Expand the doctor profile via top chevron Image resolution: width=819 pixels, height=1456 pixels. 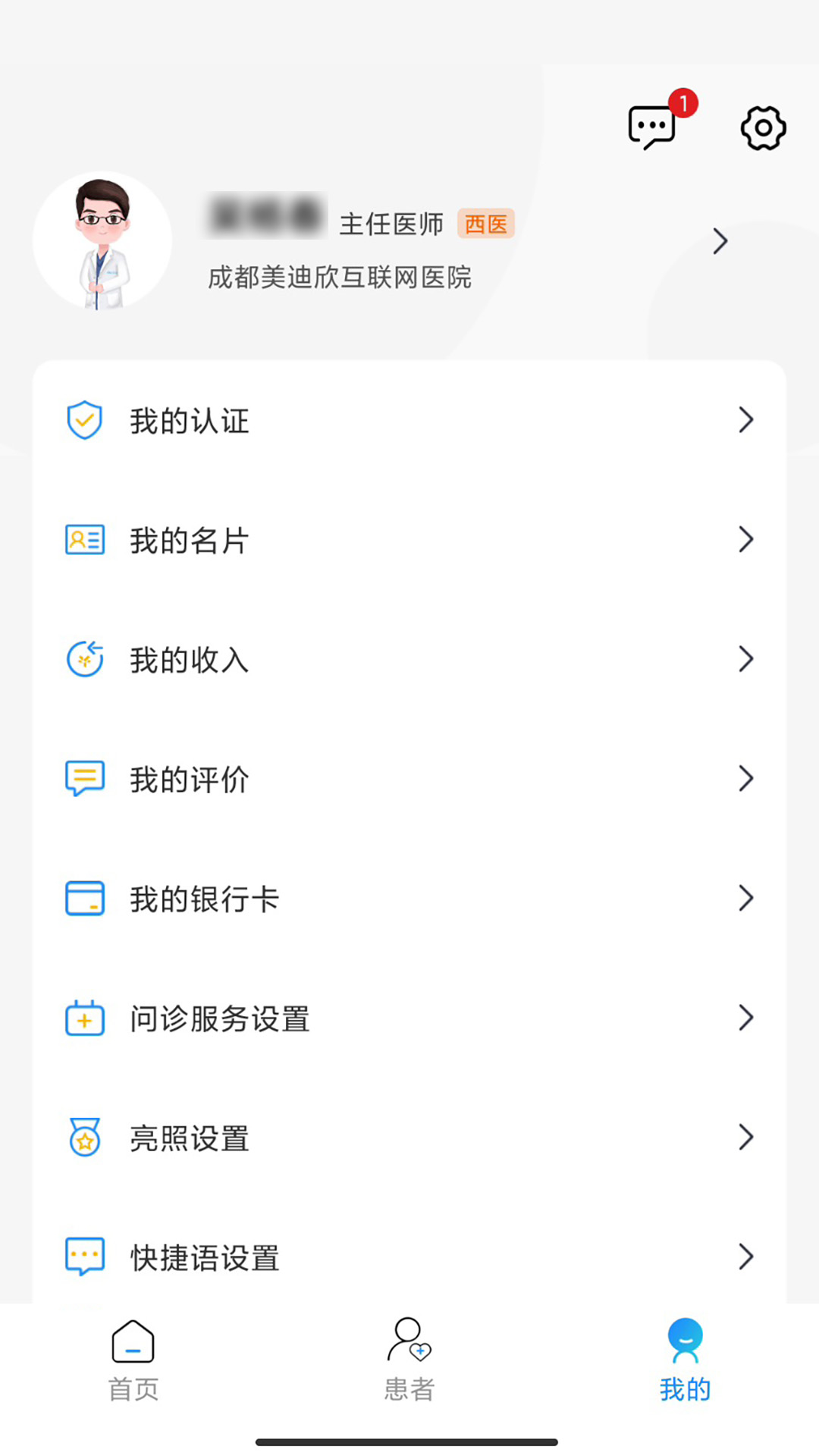point(720,241)
